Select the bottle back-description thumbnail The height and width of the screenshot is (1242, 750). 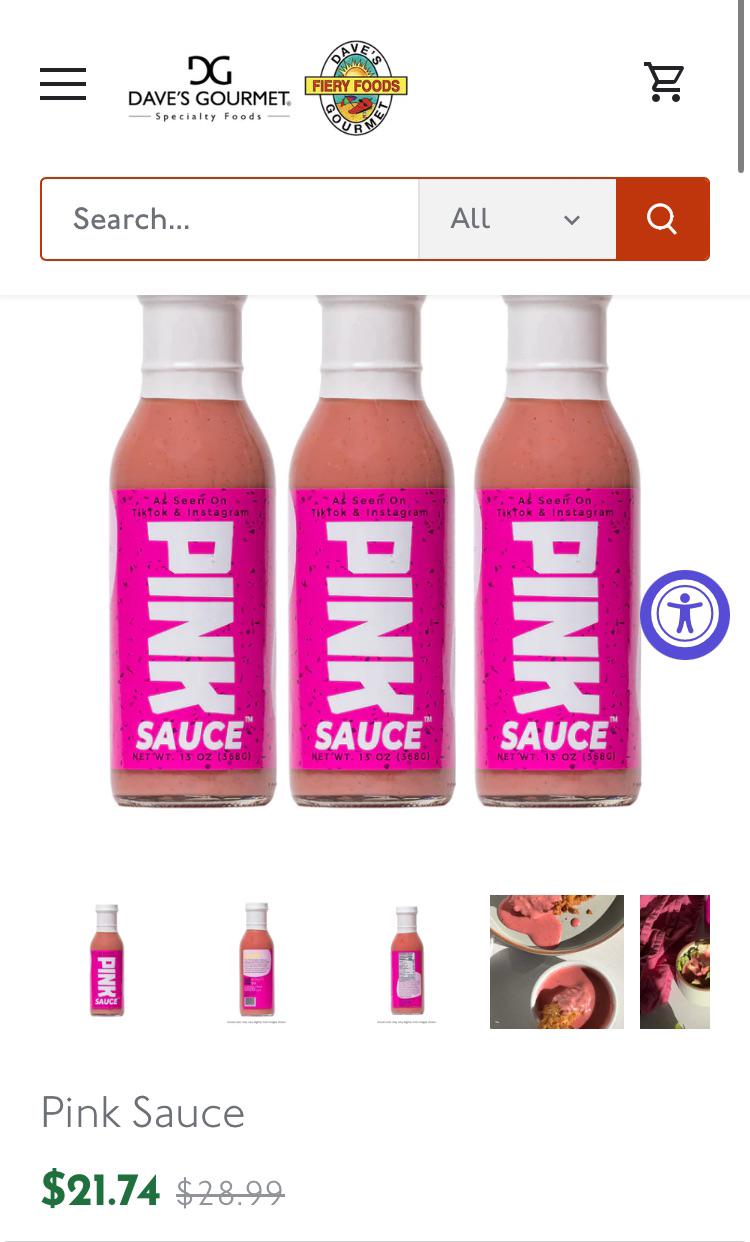[257, 961]
